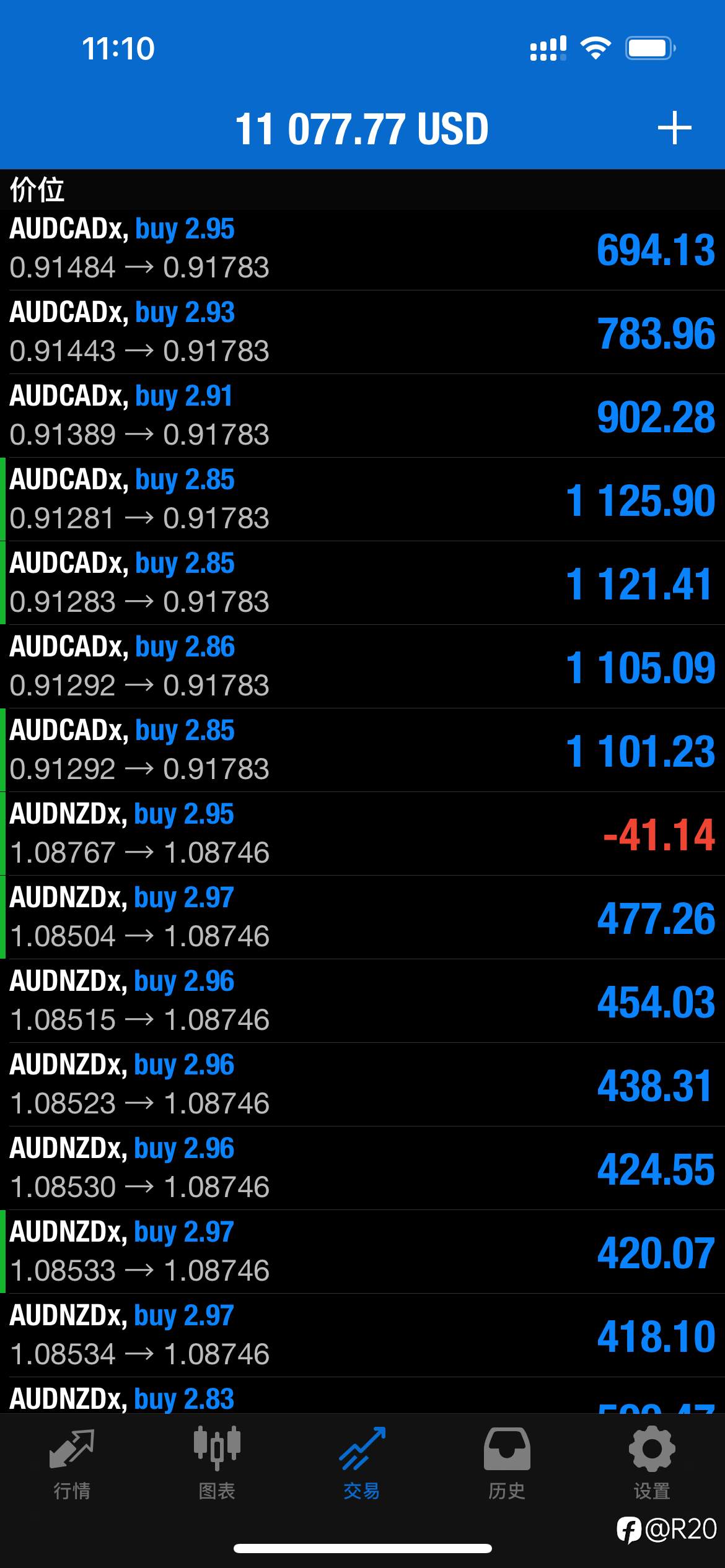Tap AUDCADx buy 2.91 position with 902.28 profit
Screen dimensions: 725x1568
tap(362, 416)
